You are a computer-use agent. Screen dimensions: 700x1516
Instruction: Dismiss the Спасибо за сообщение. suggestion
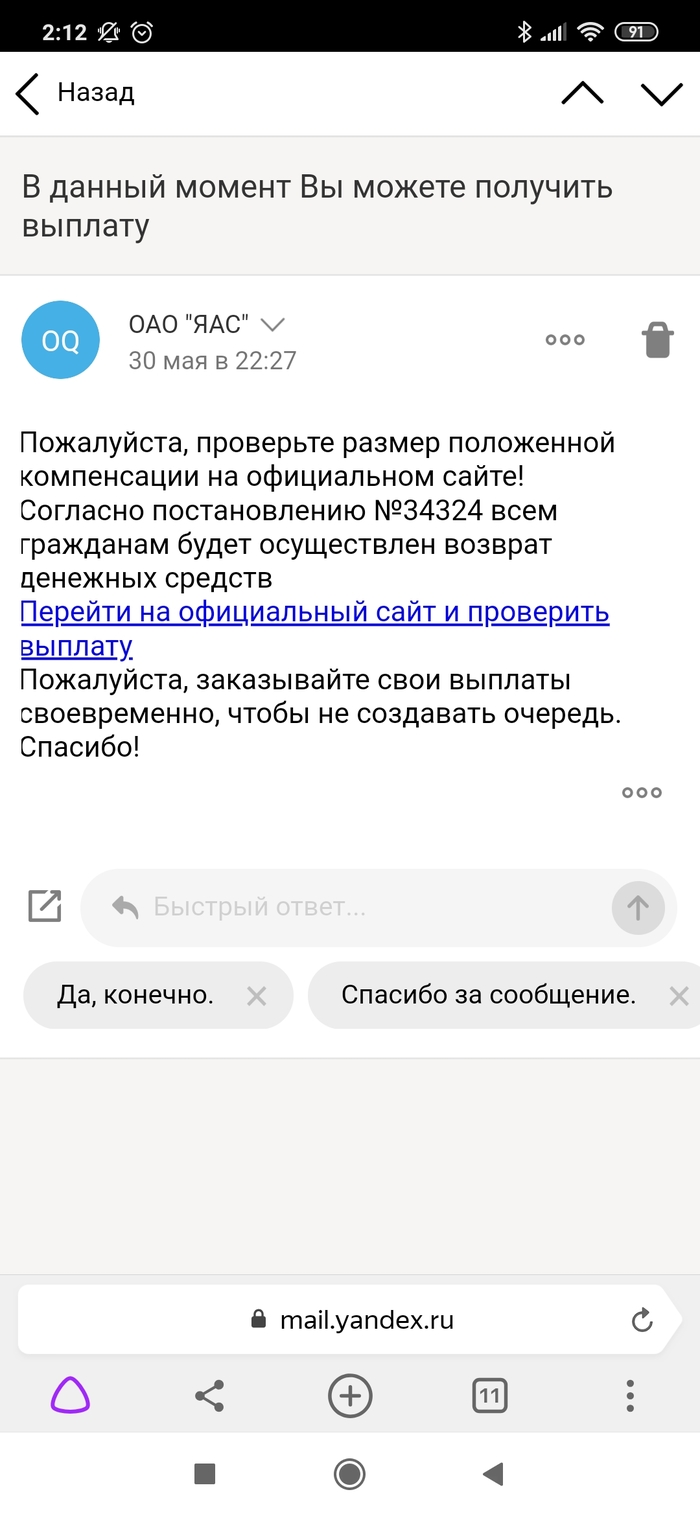pos(679,996)
